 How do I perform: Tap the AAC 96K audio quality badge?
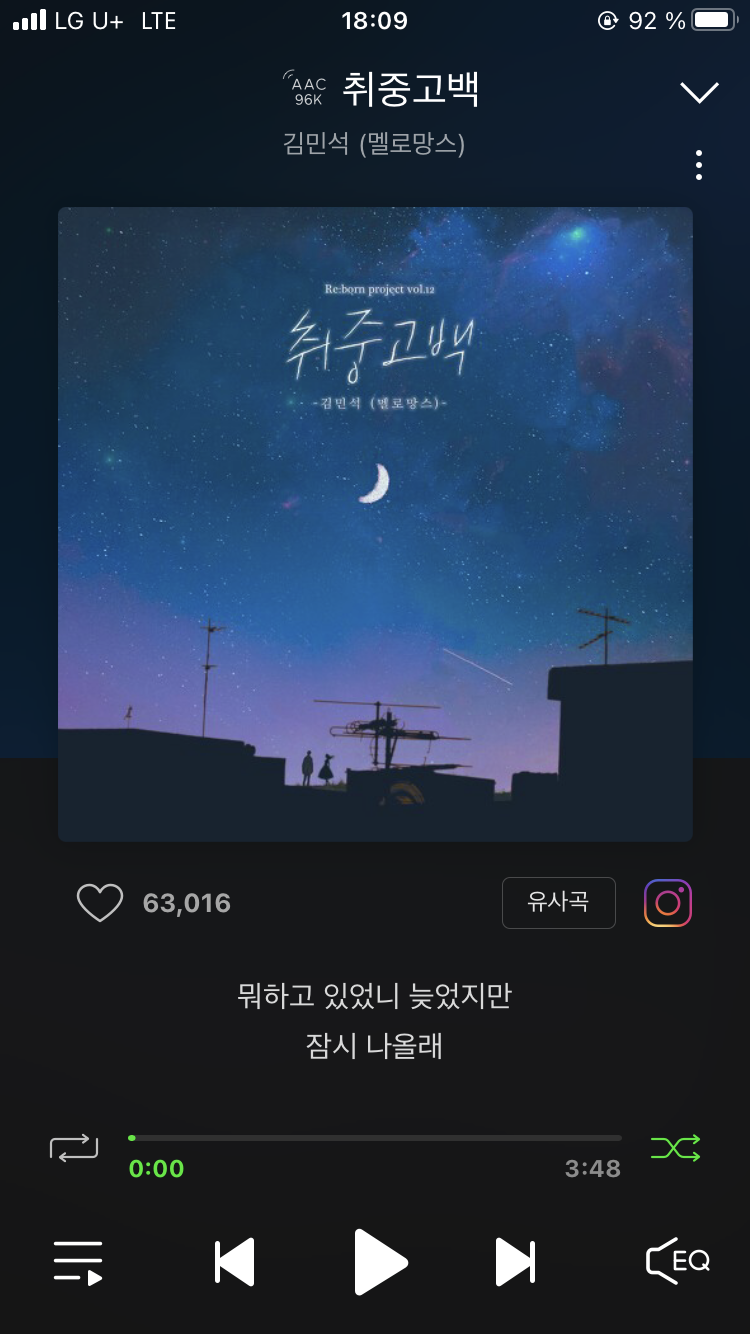[308, 89]
